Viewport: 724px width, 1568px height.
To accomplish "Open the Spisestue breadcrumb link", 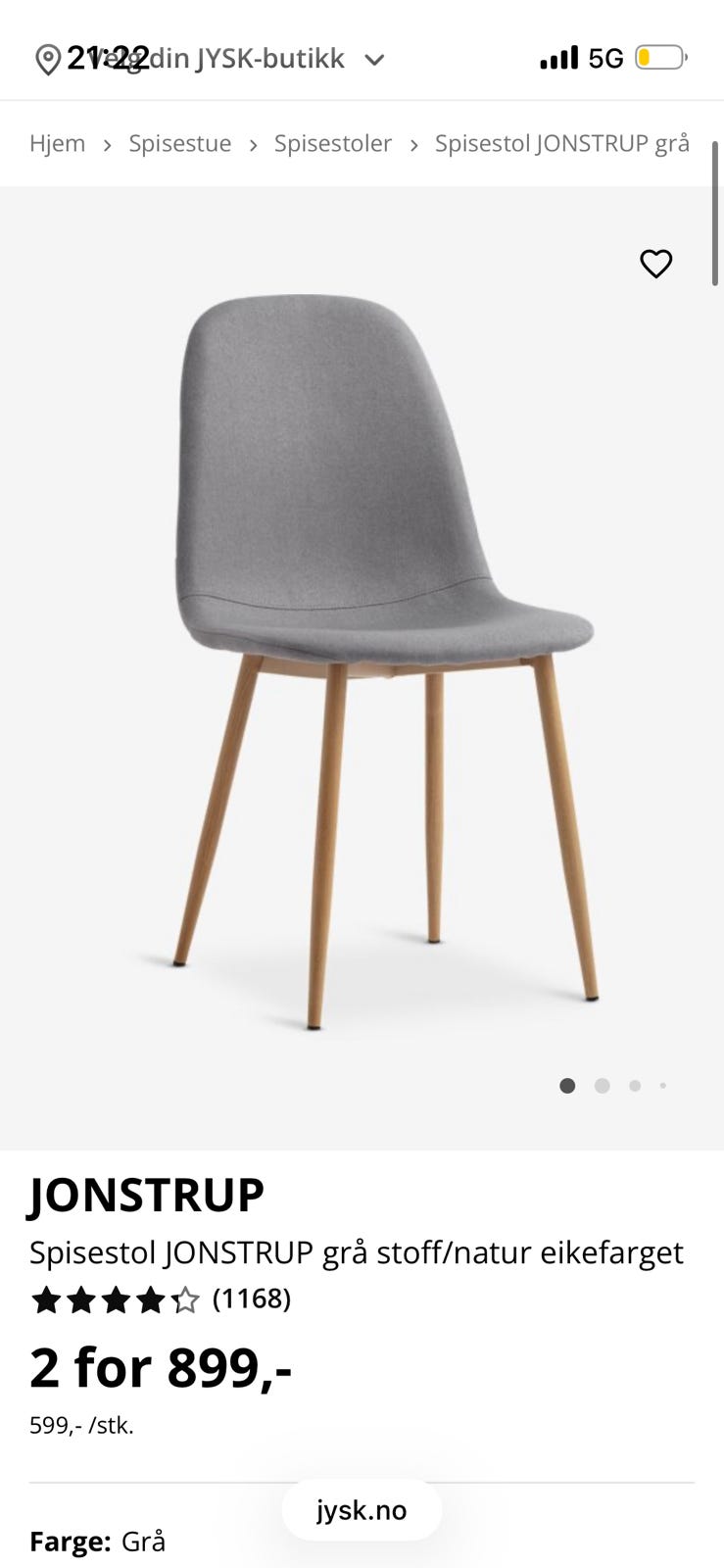I will coord(180,144).
